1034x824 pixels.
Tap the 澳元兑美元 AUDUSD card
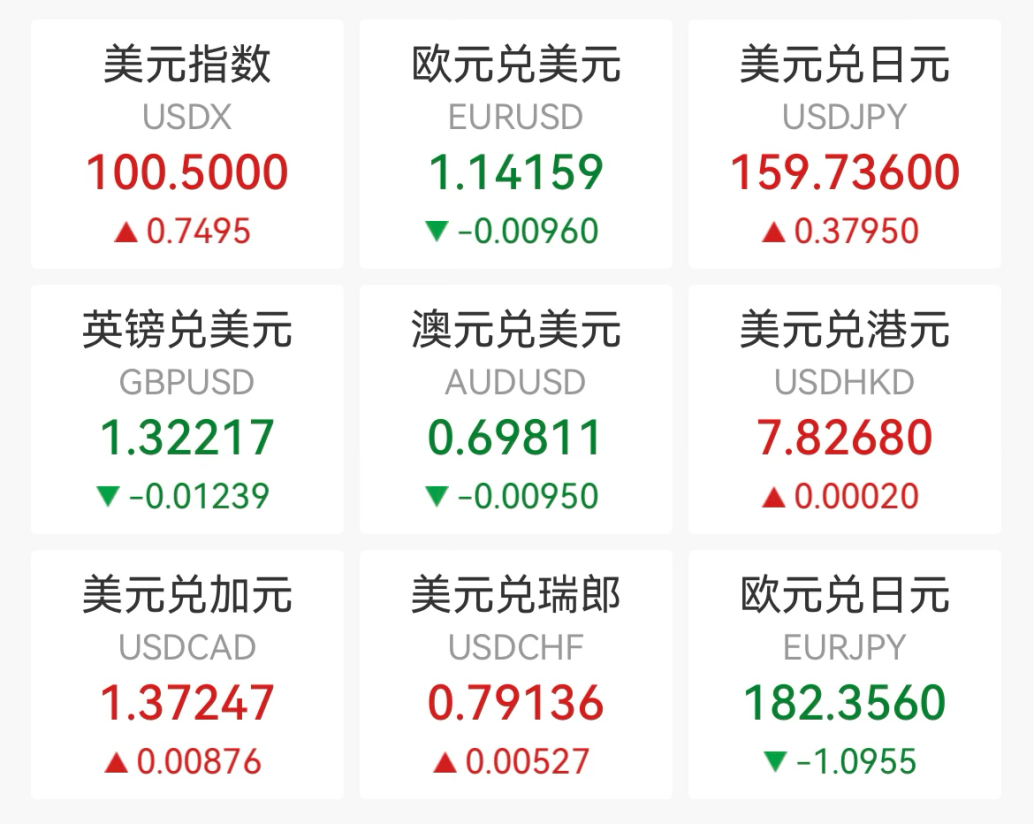(x=516, y=409)
